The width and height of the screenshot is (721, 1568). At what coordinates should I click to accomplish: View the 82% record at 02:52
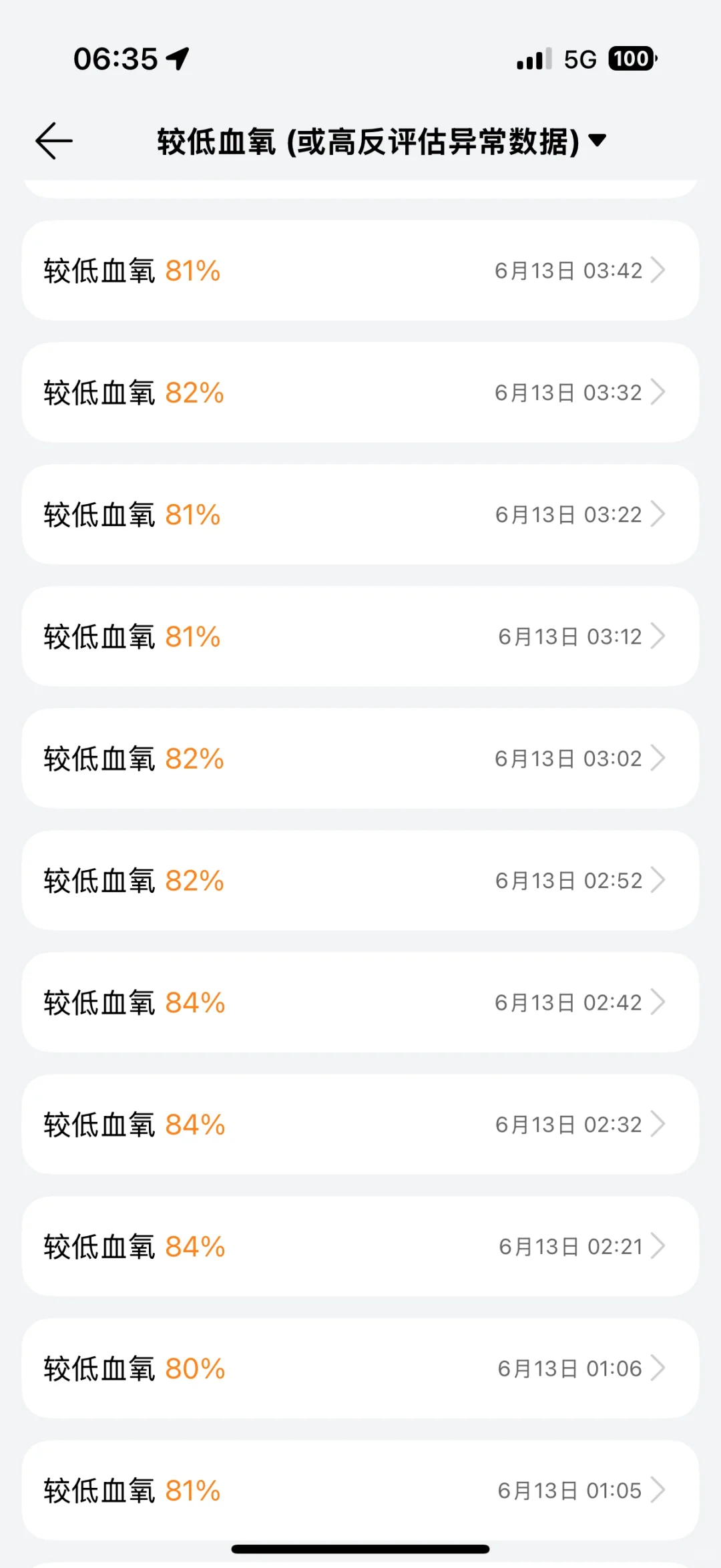point(360,881)
